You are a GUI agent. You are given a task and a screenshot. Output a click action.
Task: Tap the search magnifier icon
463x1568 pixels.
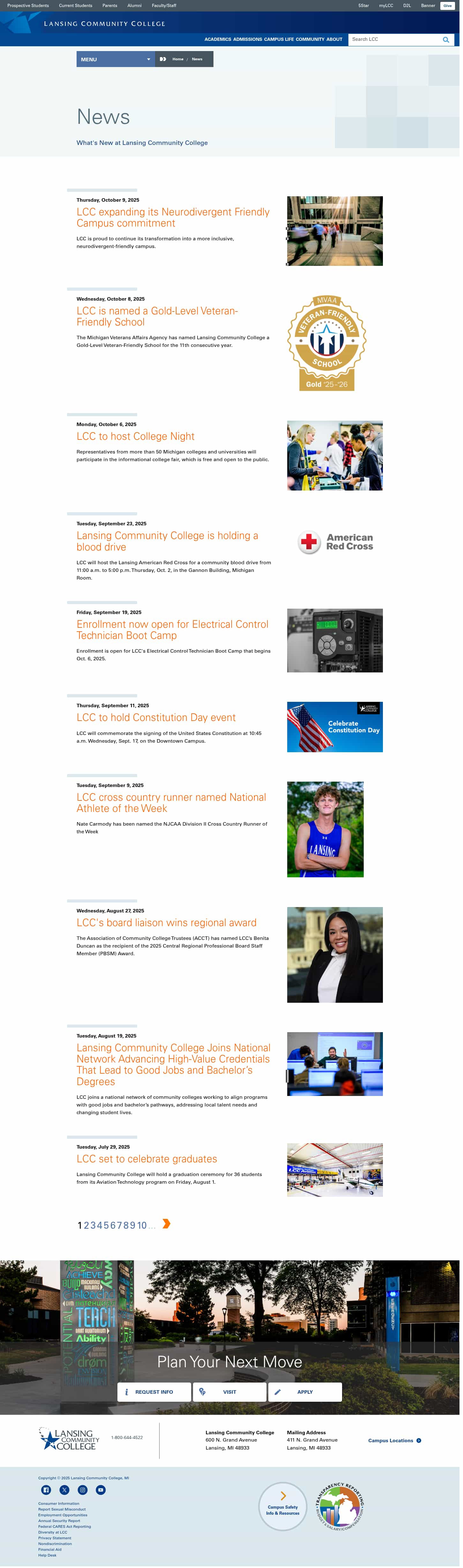445,40
